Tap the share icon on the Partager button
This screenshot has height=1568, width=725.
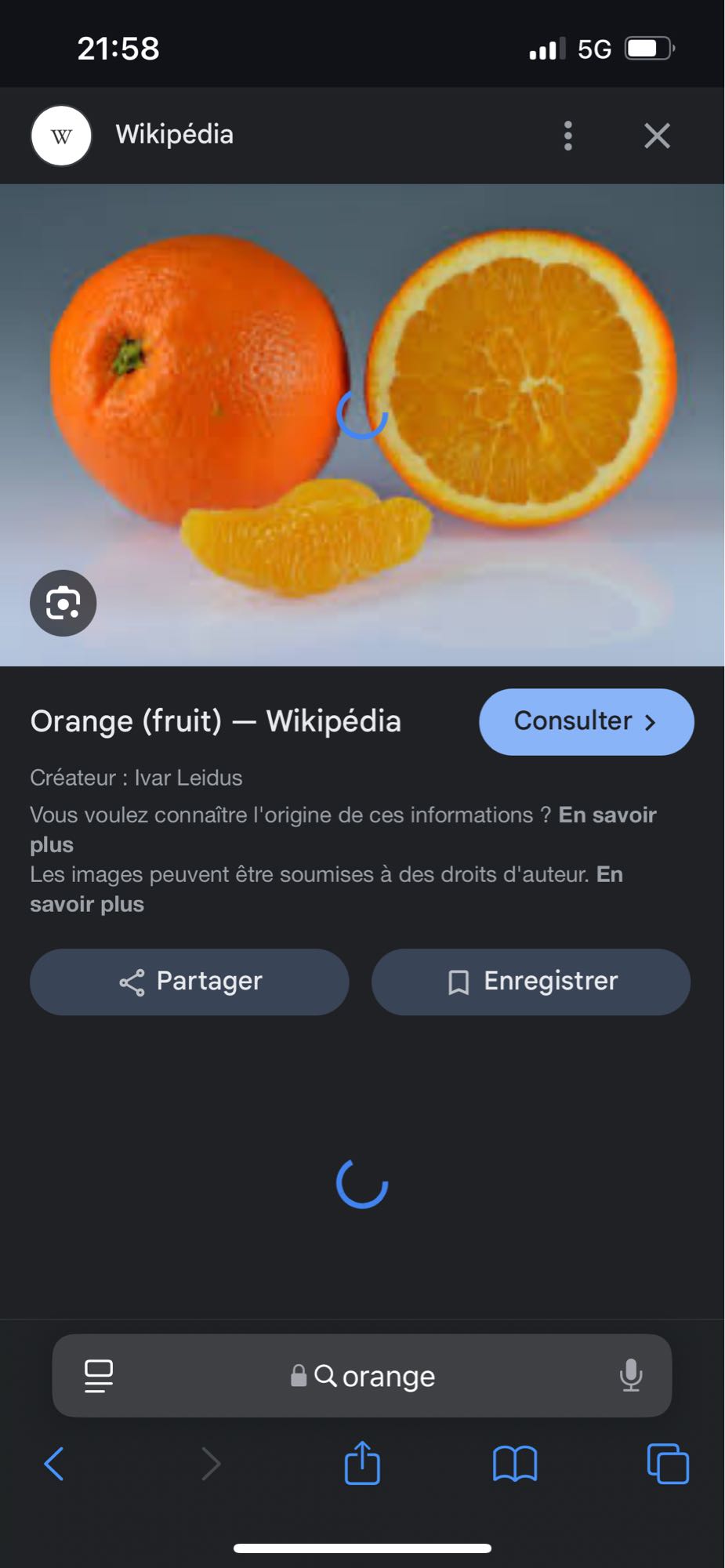click(x=132, y=981)
